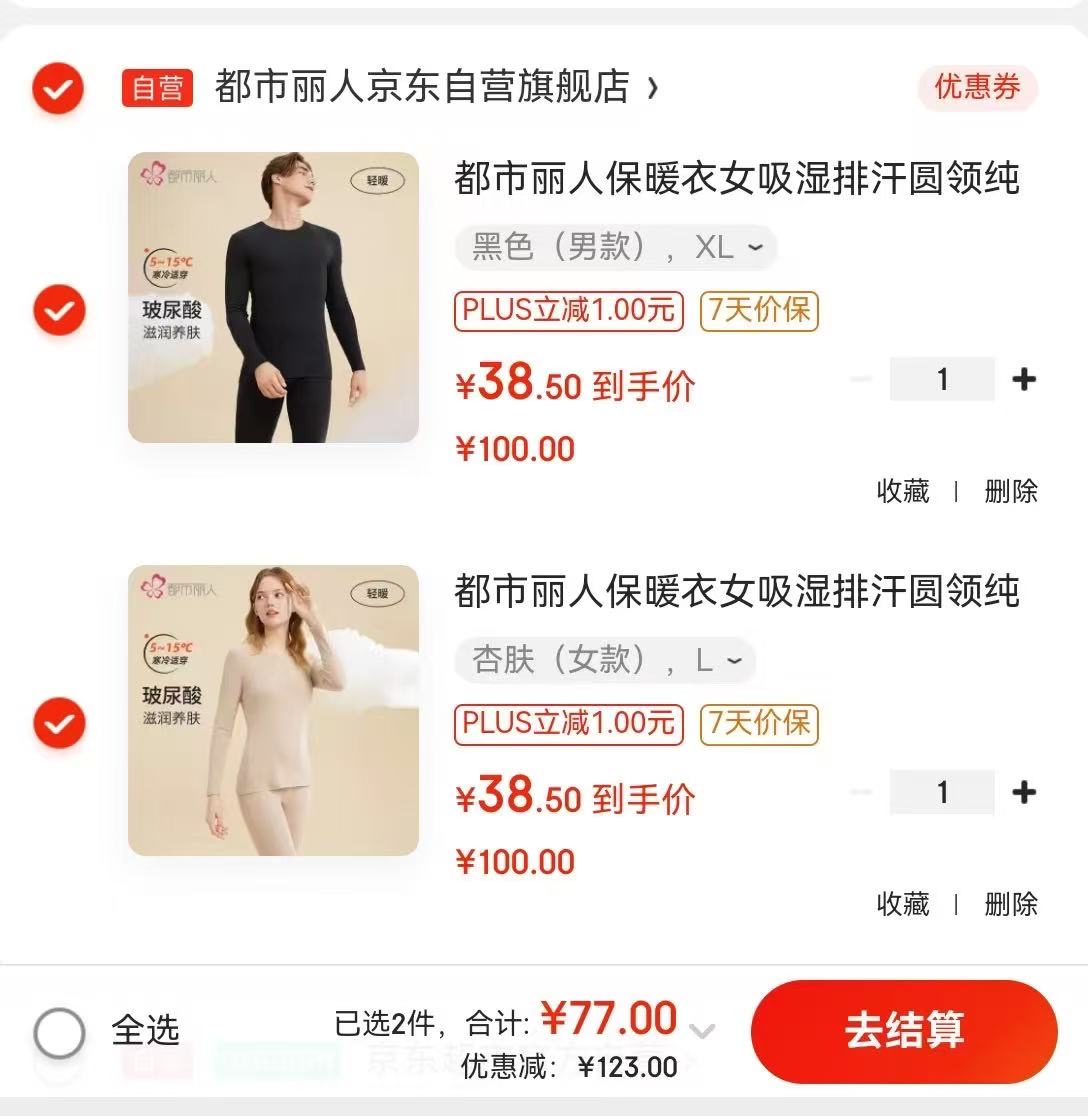Tap 收藏 for the 杏肤(女款) item
This screenshot has height=1116, width=1088.
[902, 904]
